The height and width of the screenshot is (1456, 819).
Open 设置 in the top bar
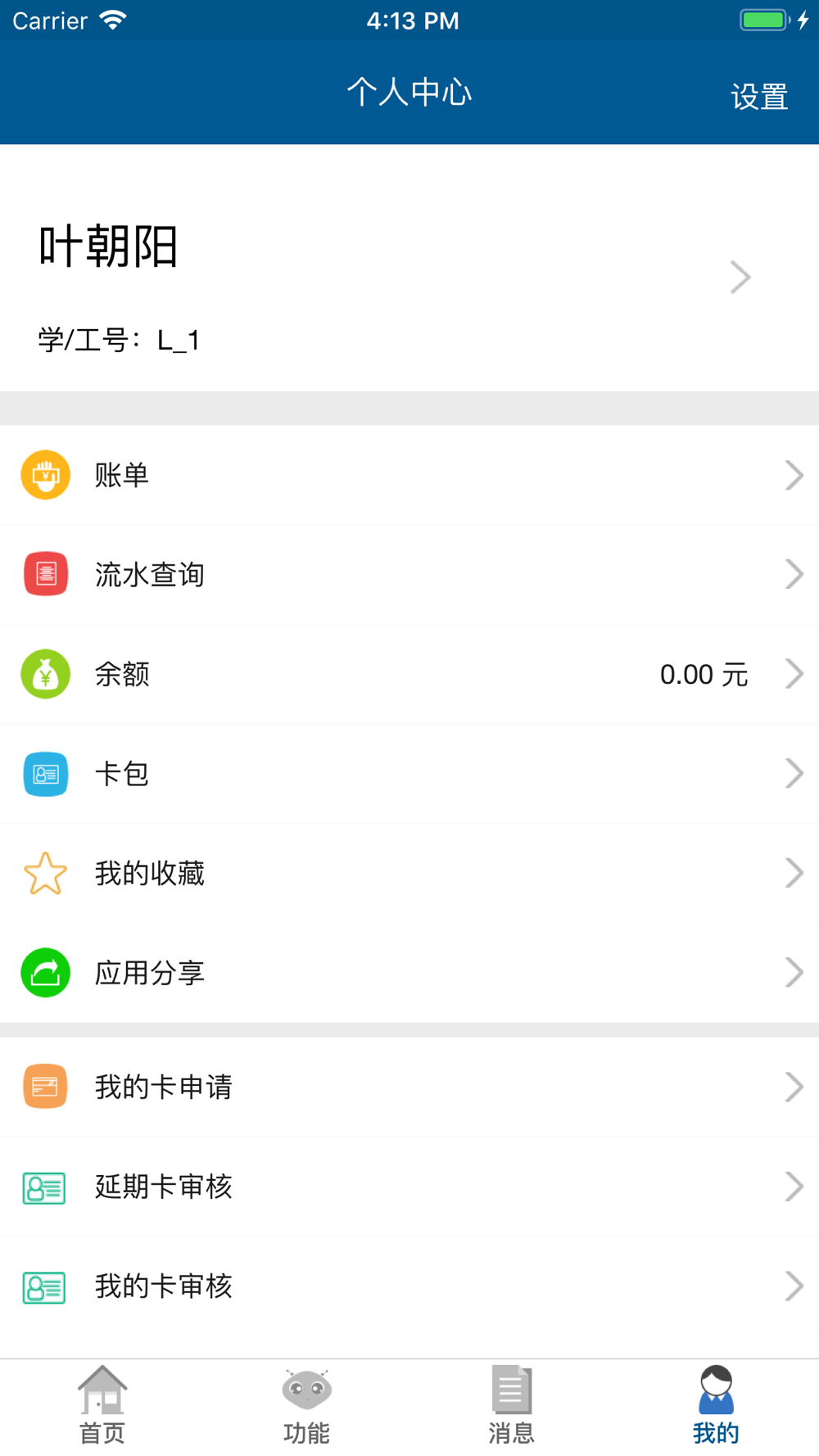[758, 97]
